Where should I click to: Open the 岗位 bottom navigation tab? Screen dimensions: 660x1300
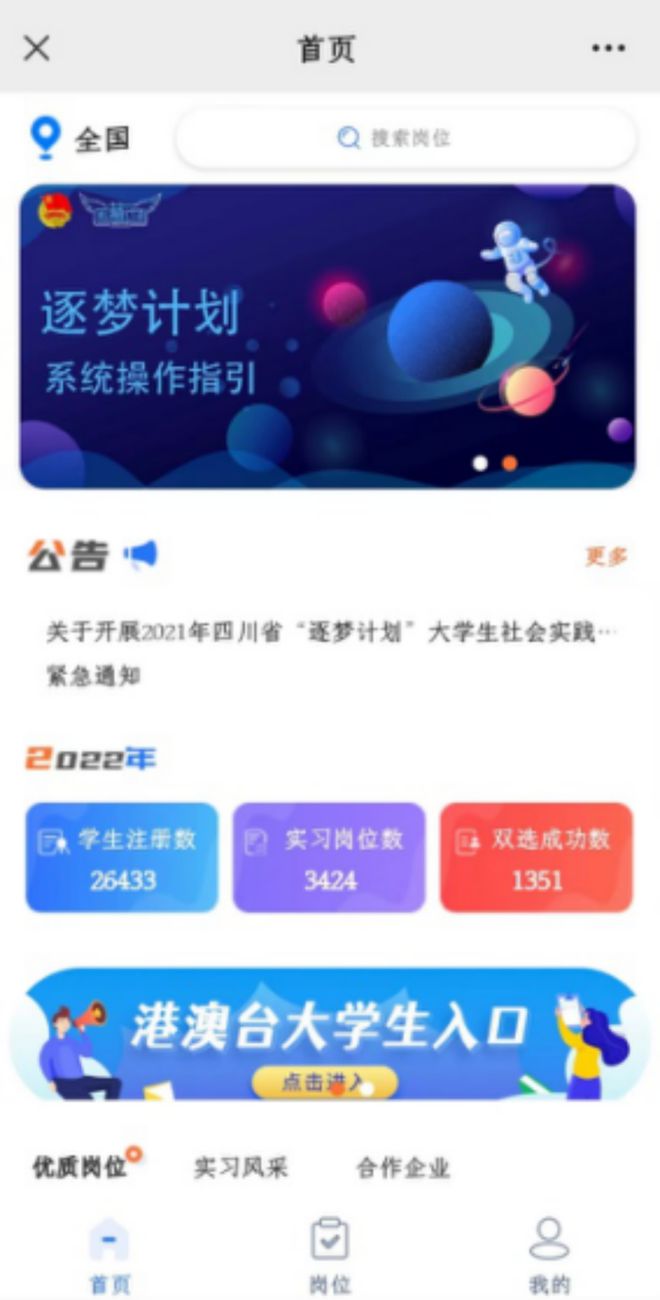pos(329,1255)
